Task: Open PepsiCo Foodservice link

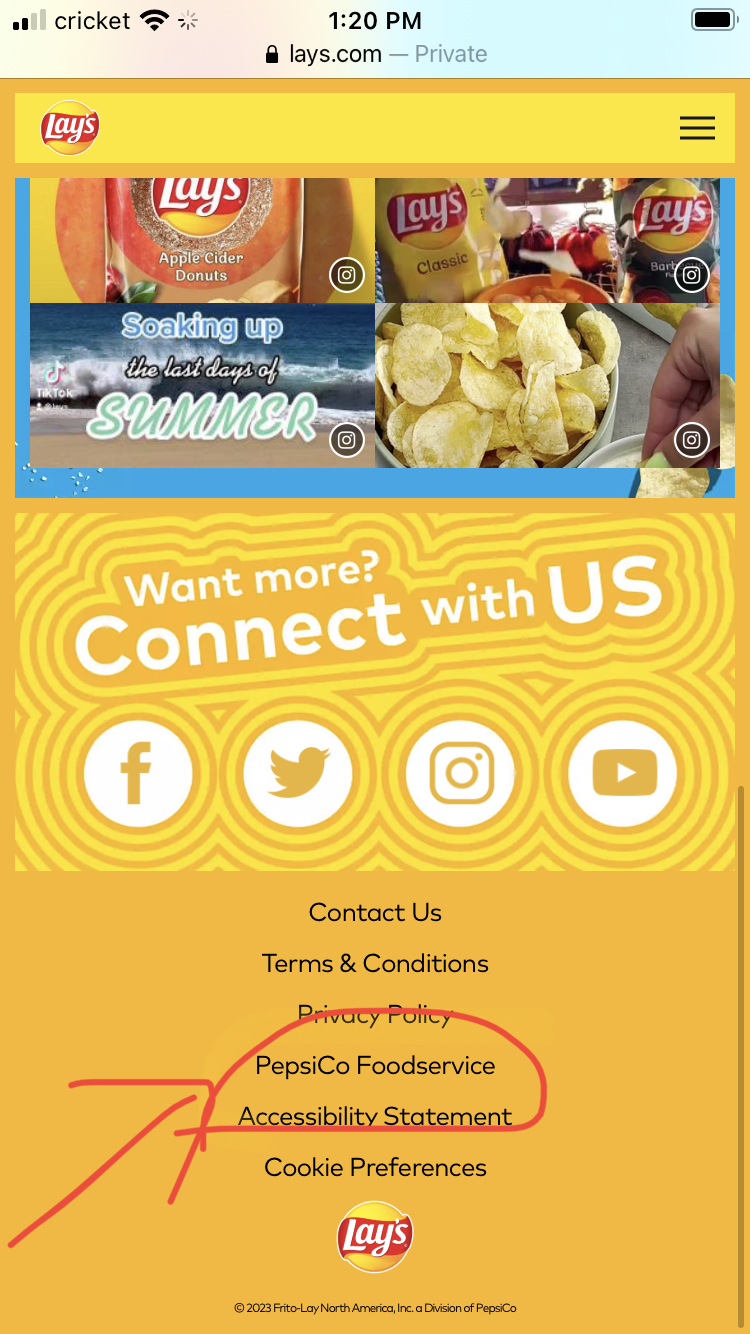Action: pyautogui.click(x=375, y=1065)
